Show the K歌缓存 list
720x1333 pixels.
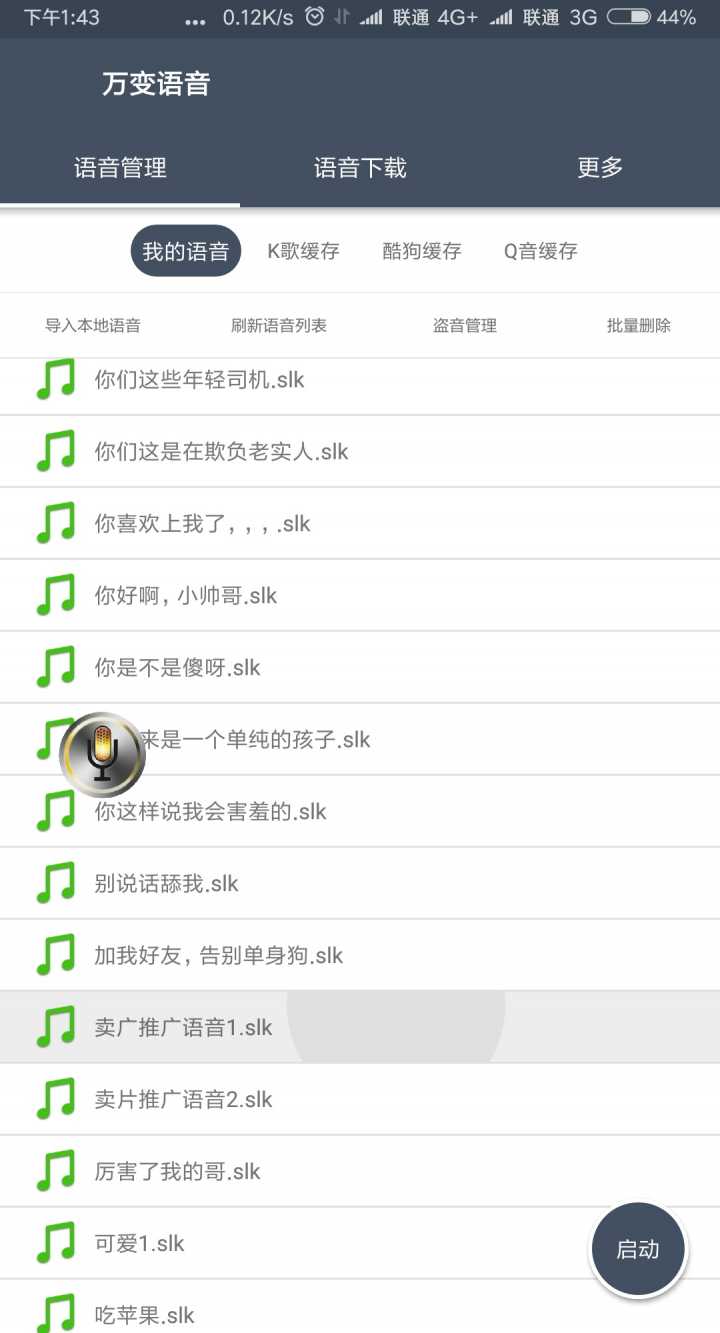click(303, 251)
